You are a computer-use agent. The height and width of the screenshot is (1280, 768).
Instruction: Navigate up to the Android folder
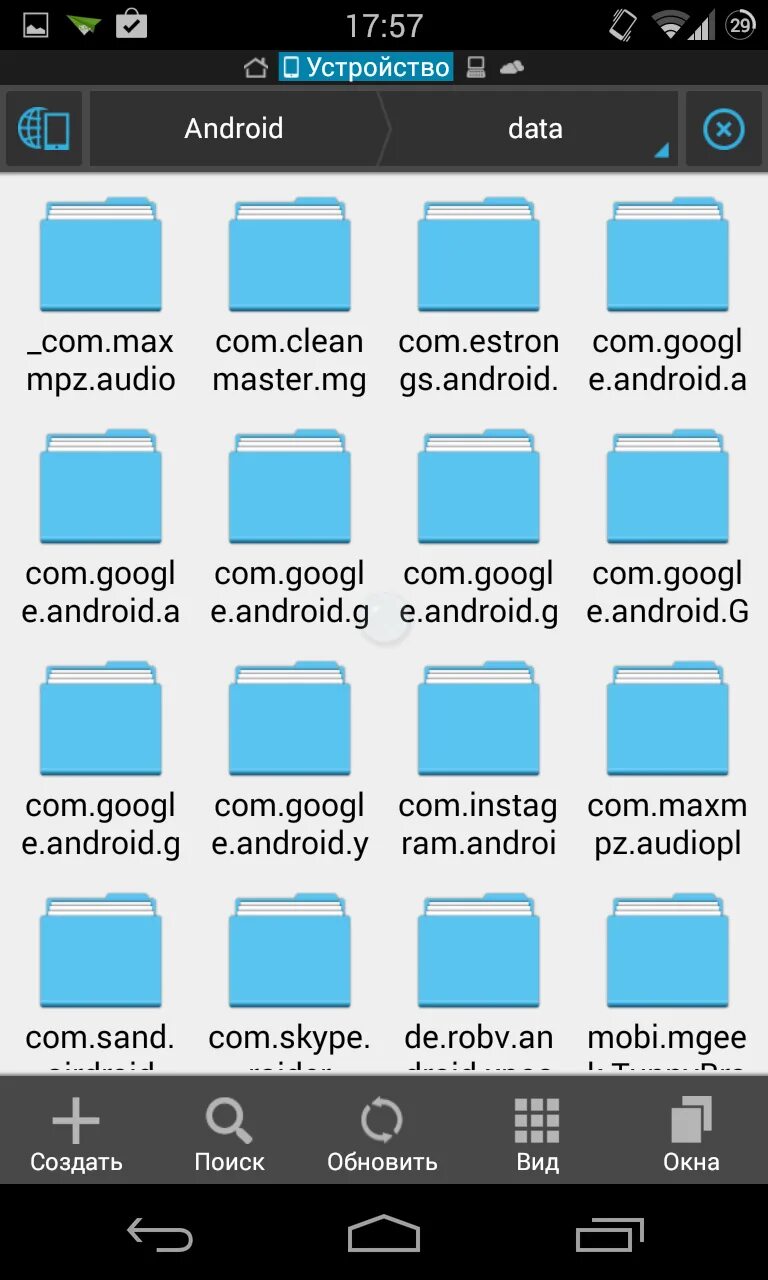click(x=234, y=129)
